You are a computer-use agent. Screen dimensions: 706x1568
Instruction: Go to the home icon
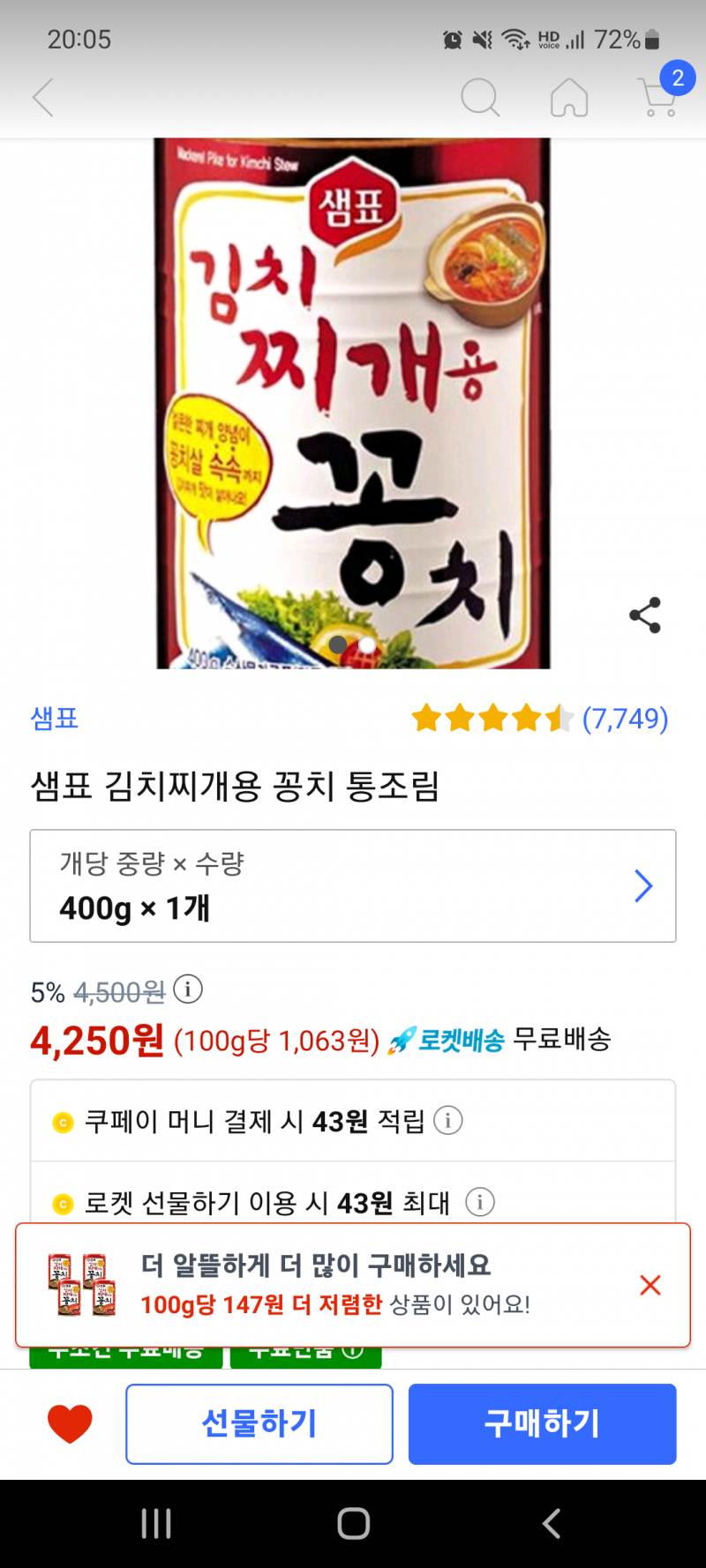(569, 97)
